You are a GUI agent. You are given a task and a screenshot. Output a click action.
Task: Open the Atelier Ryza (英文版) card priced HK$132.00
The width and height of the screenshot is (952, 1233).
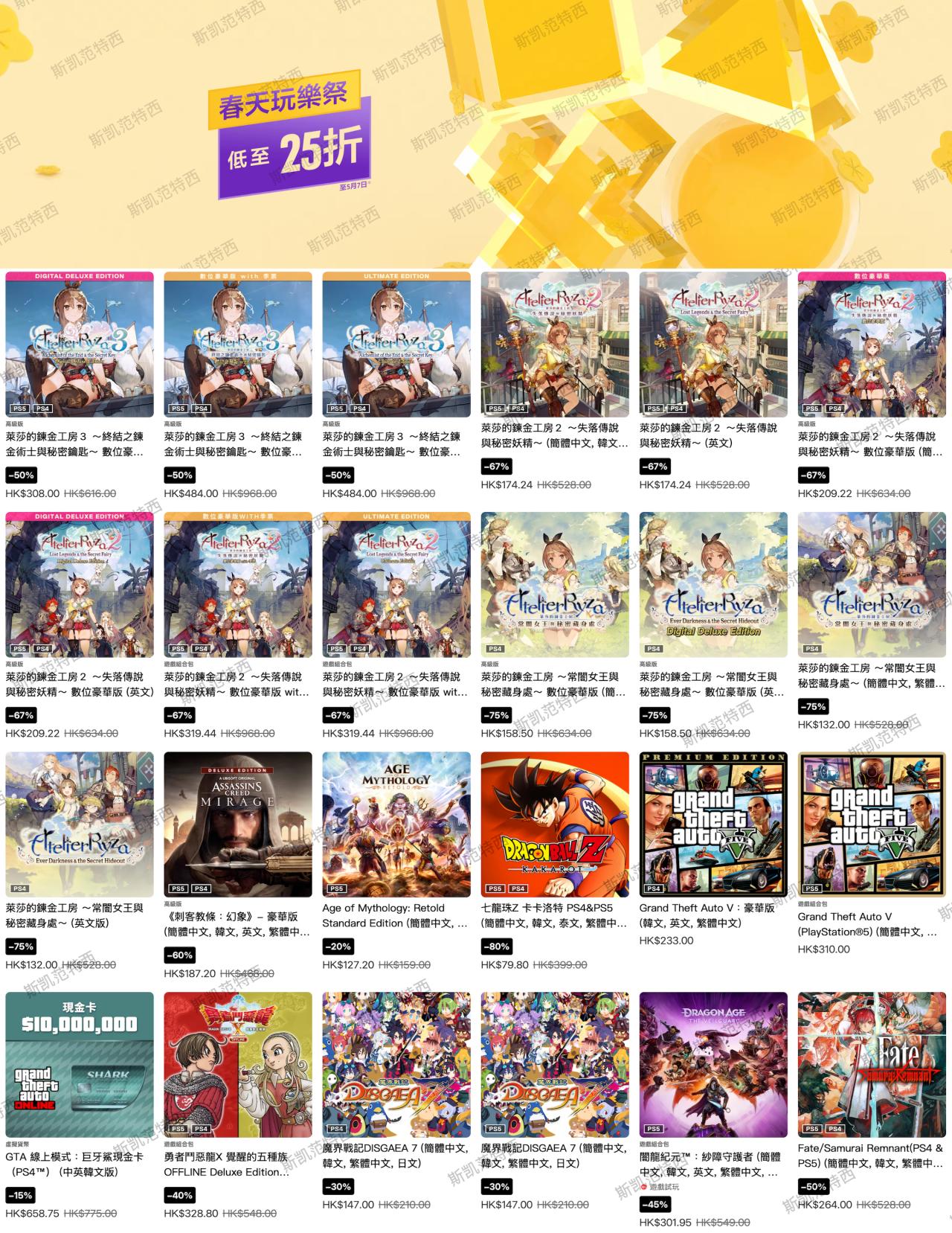[x=80, y=824]
